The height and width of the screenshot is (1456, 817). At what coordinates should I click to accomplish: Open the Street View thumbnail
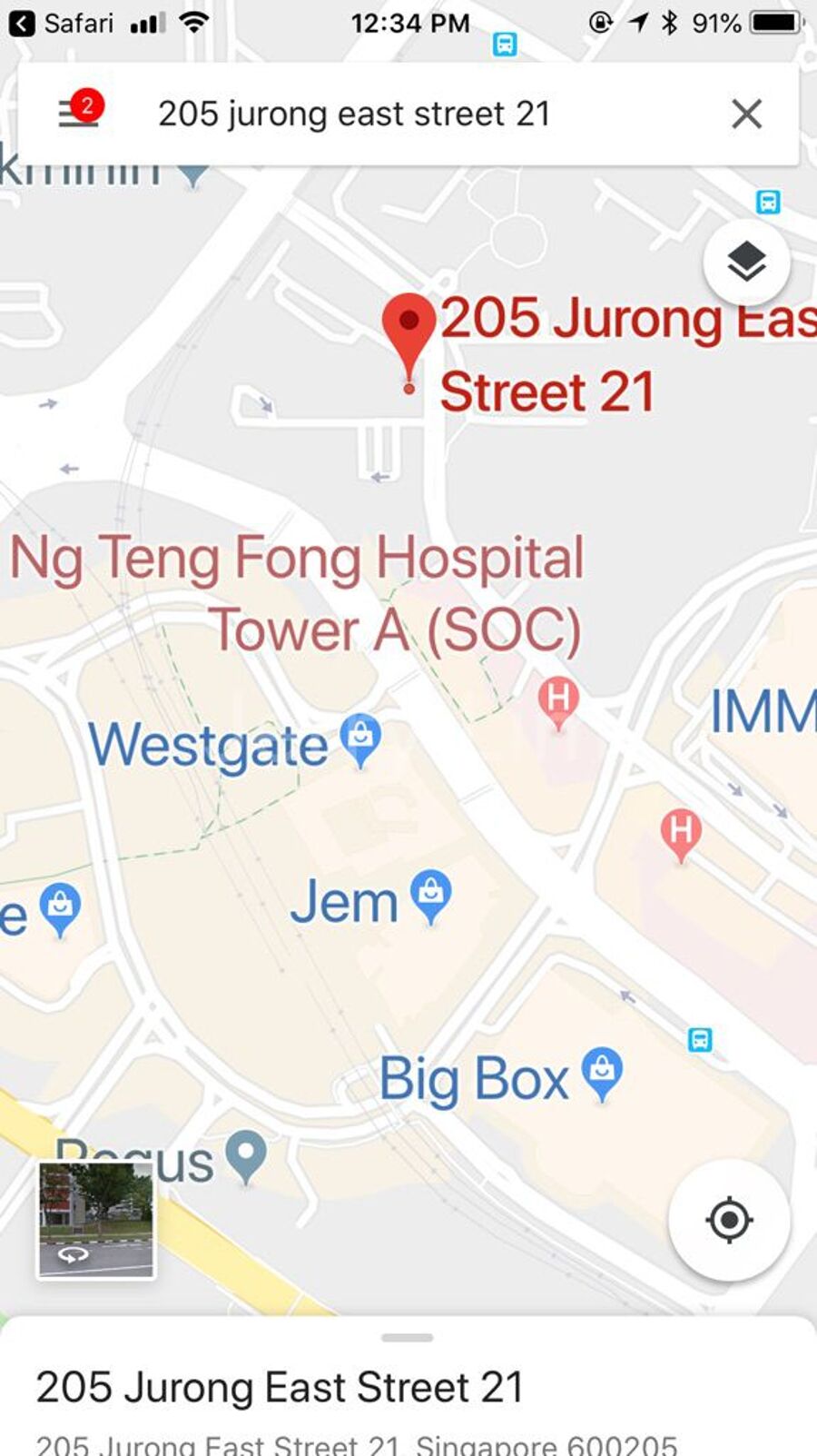click(95, 1219)
